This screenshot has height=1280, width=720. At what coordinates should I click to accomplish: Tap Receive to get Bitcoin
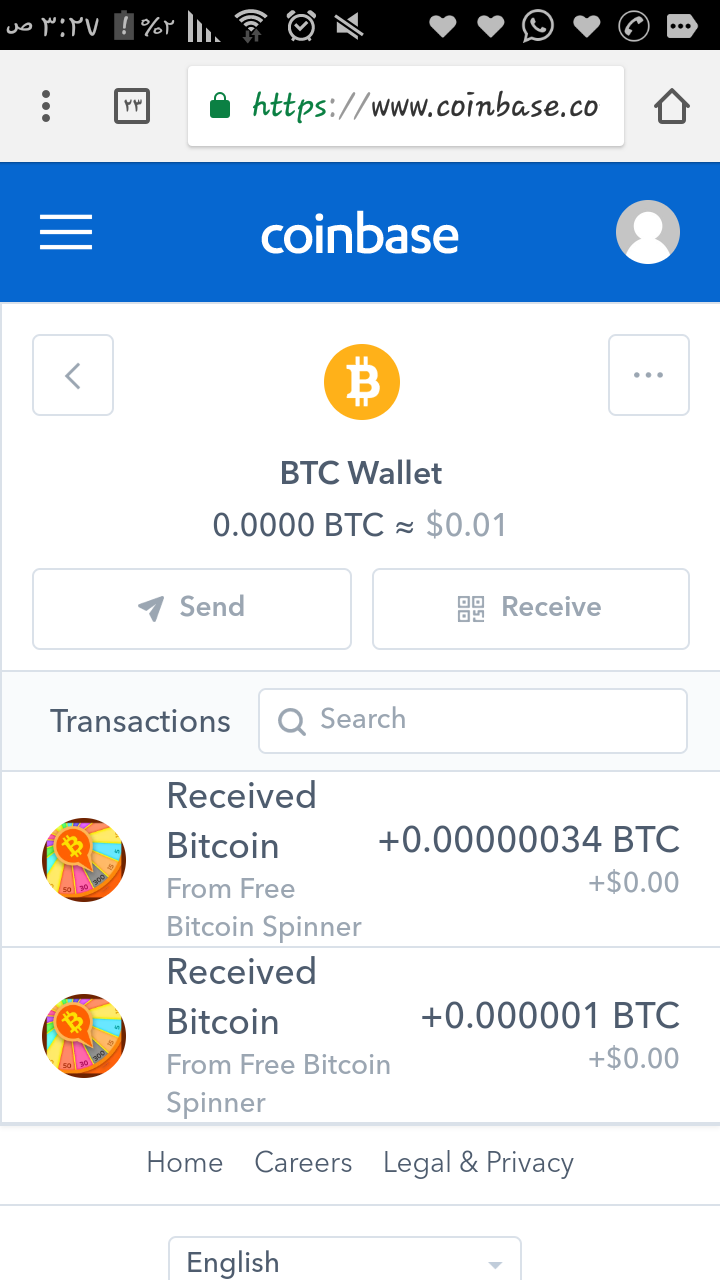pyautogui.click(x=530, y=608)
